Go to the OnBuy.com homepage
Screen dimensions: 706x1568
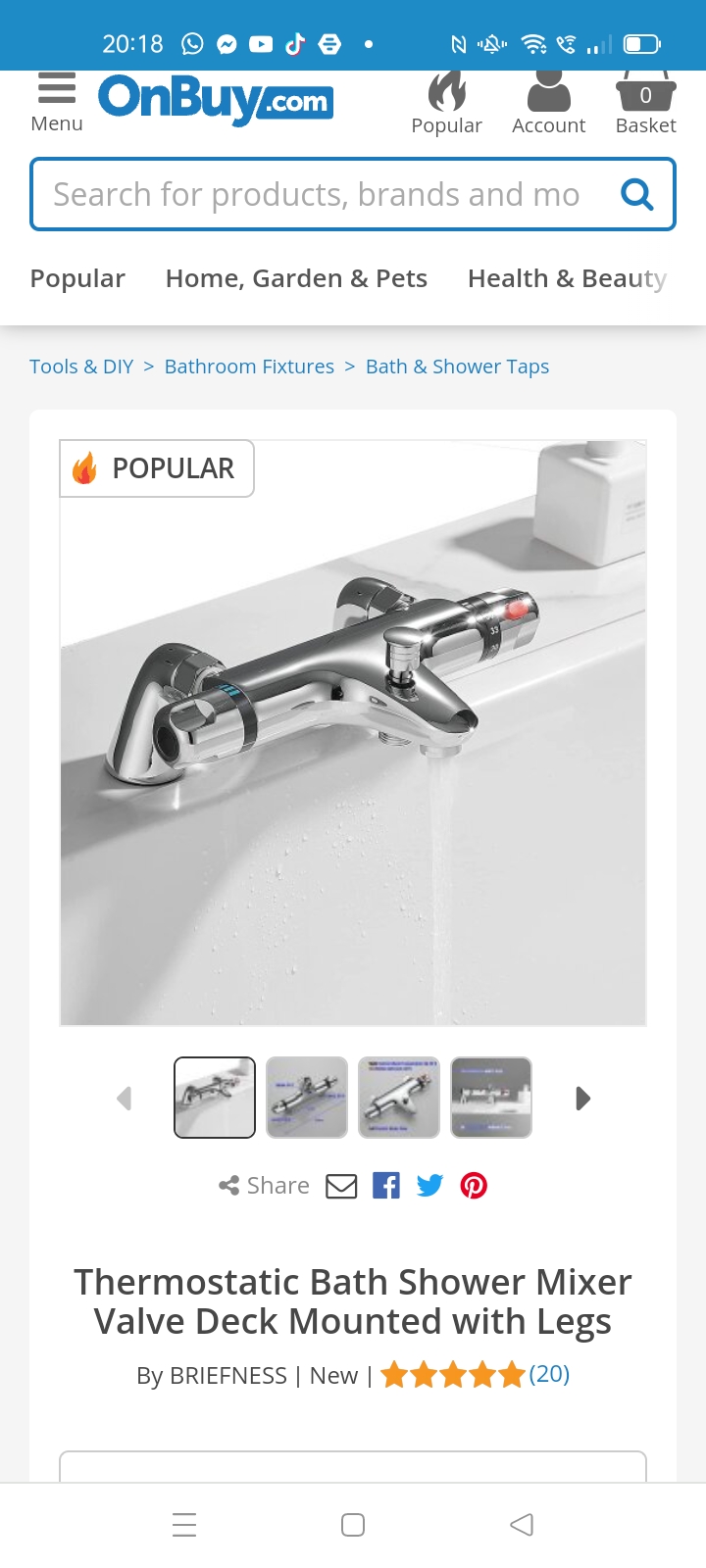(x=216, y=99)
